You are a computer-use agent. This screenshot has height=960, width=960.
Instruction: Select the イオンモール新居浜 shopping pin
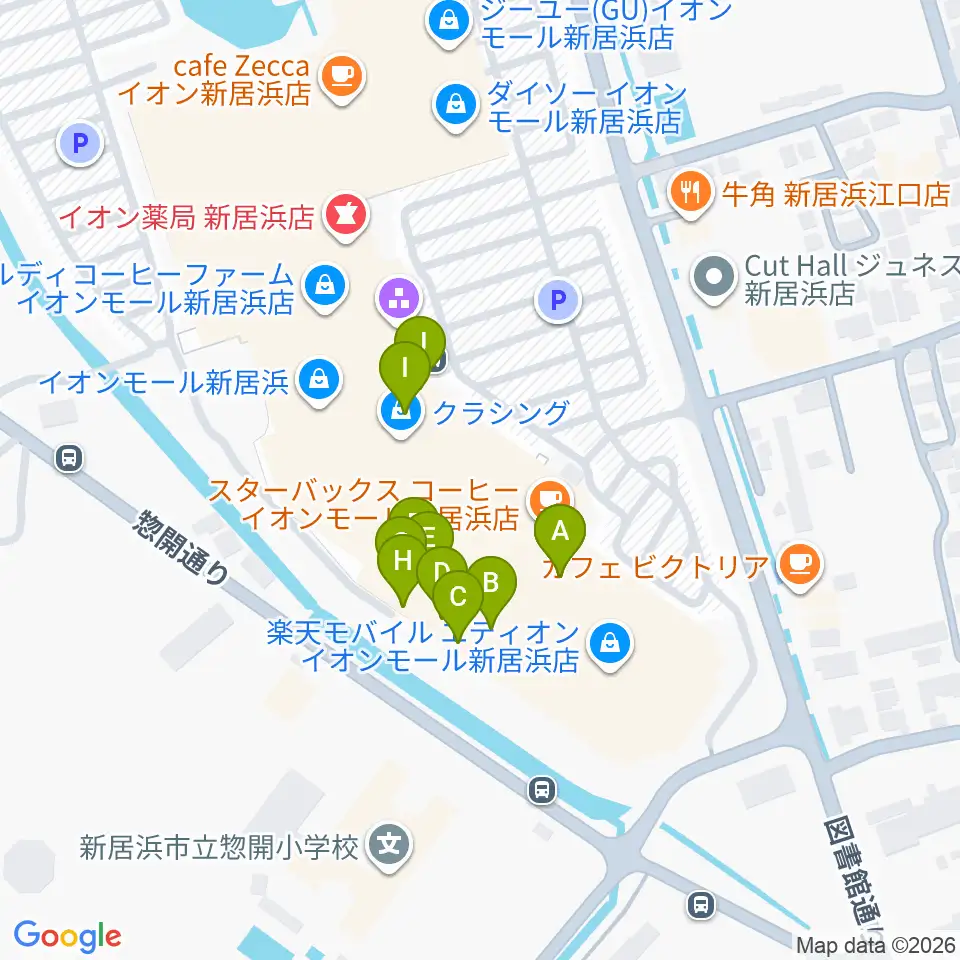coord(319,382)
